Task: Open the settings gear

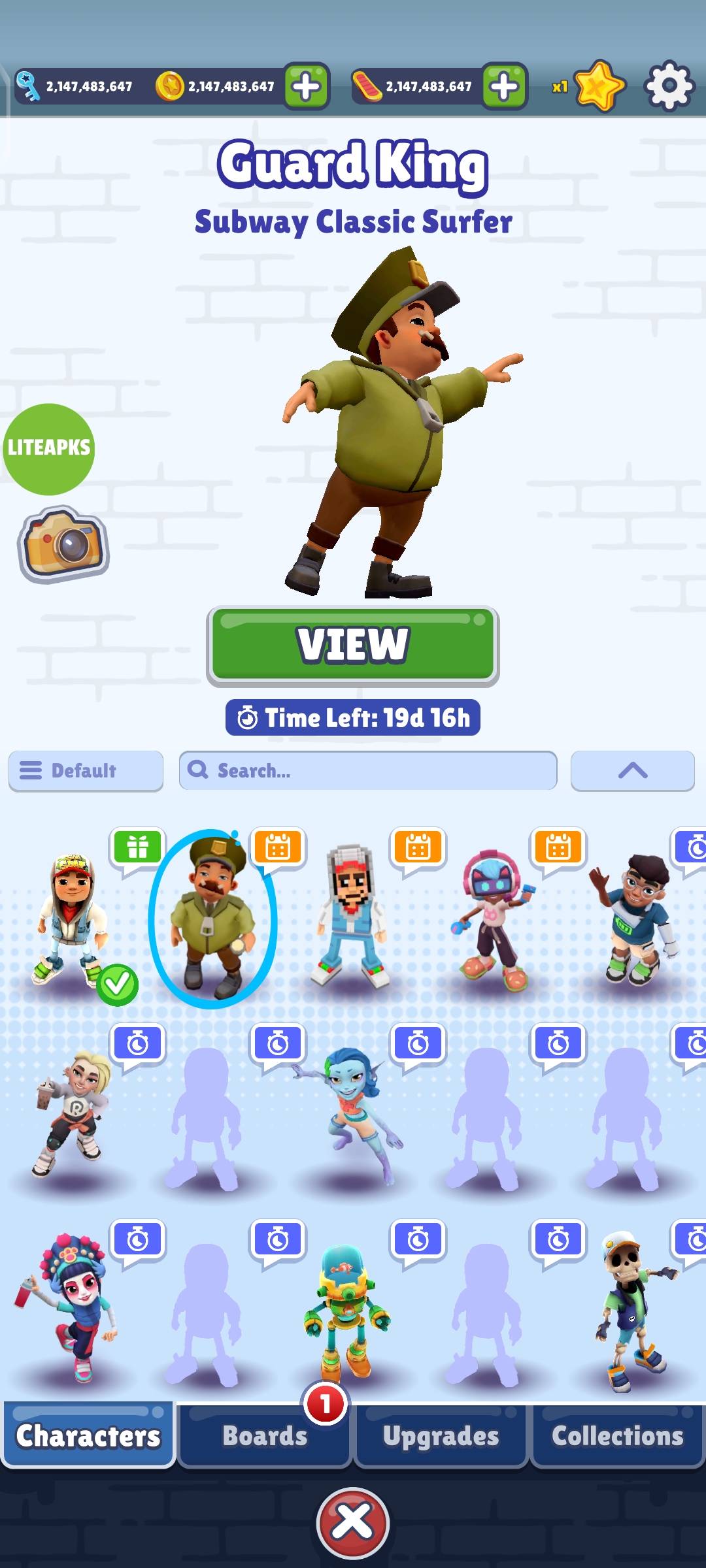Action: point(669,86)
